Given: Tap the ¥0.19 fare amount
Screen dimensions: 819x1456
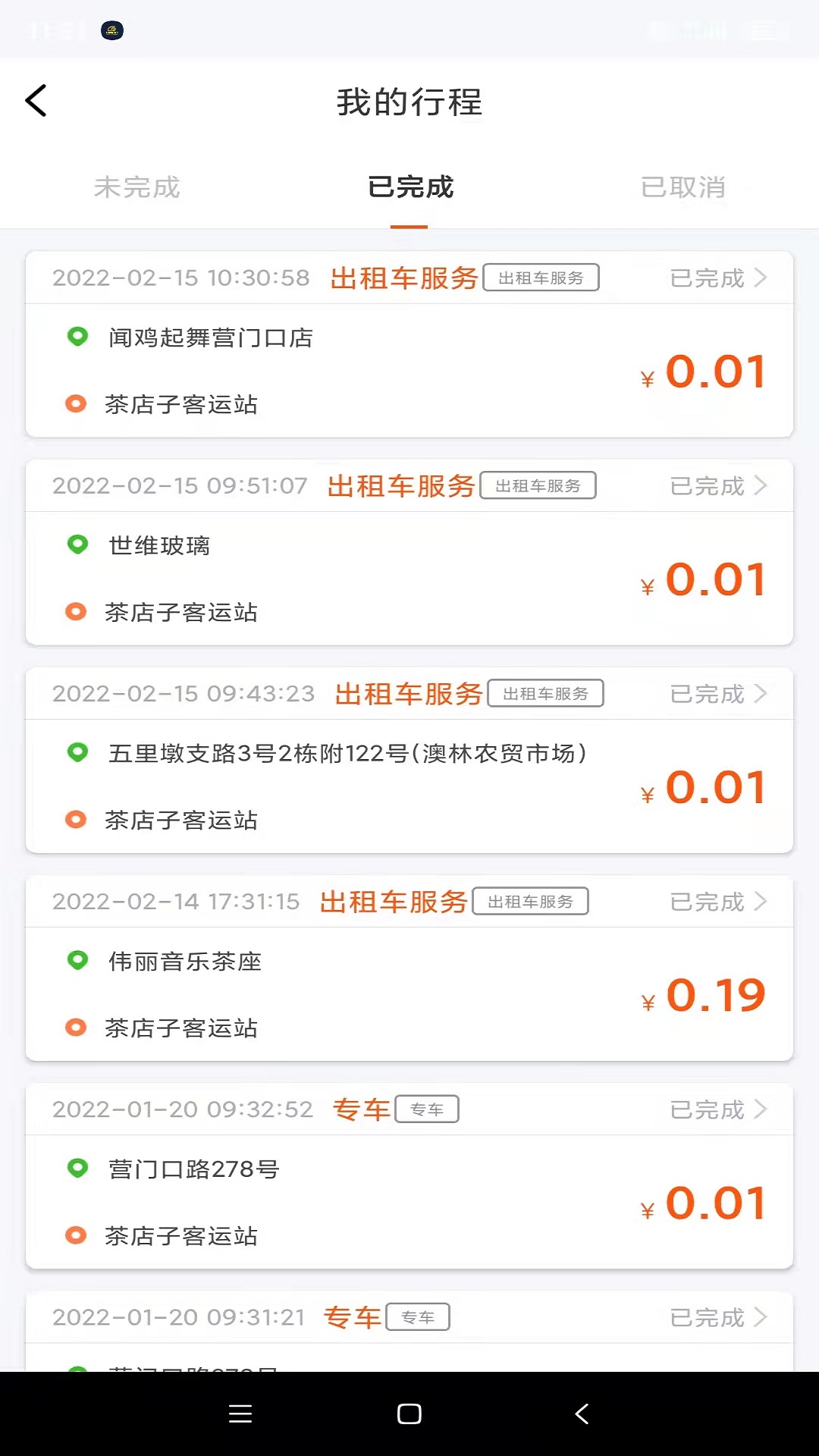Looking at the screenshot, I should (x=704, y=994).
